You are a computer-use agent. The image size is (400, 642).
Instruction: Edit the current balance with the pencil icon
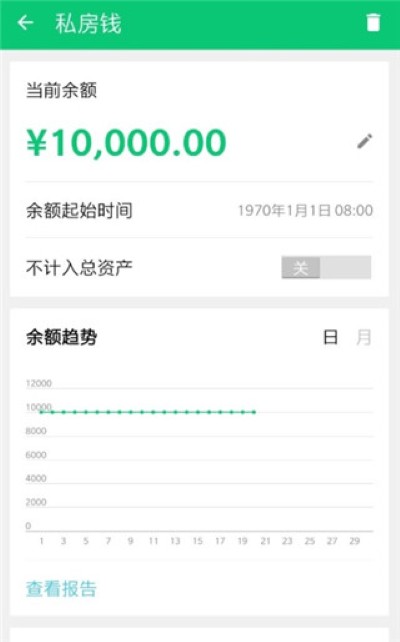364,141
